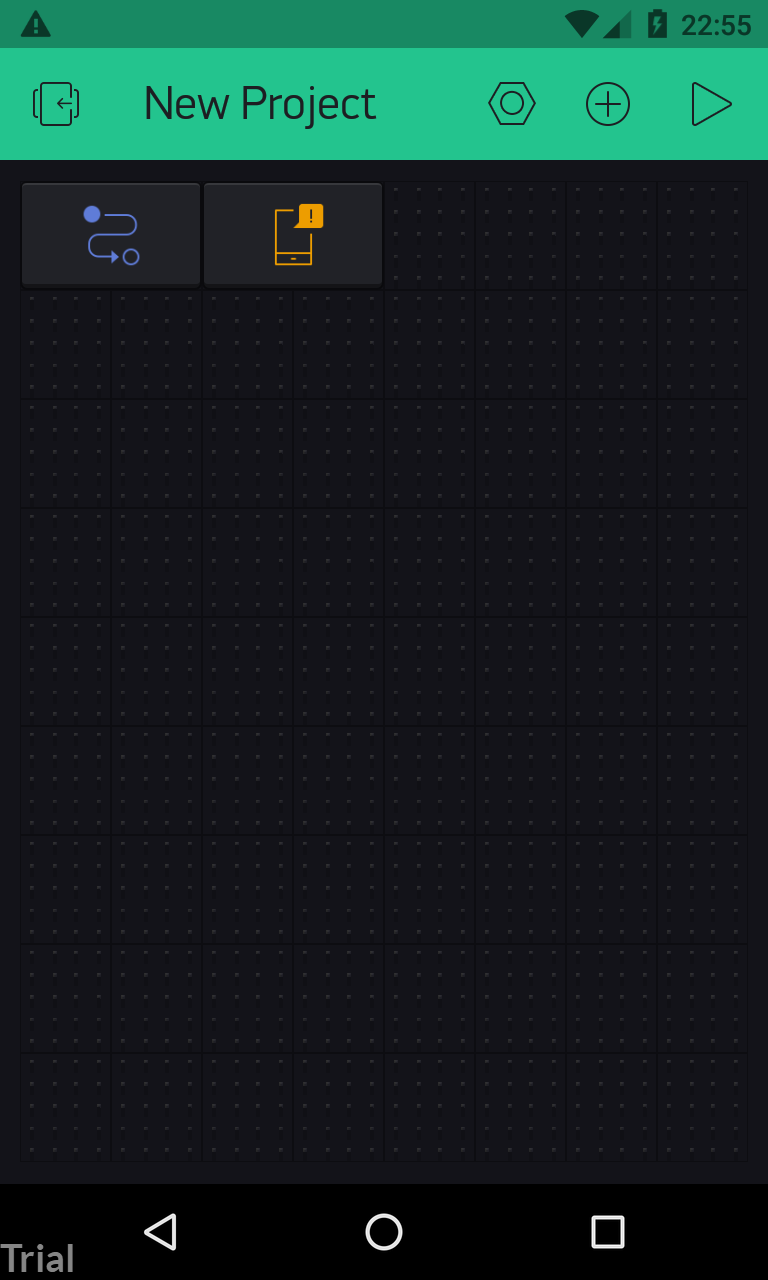
Task: Go back using the system back button
Action: coord(161,1232)
